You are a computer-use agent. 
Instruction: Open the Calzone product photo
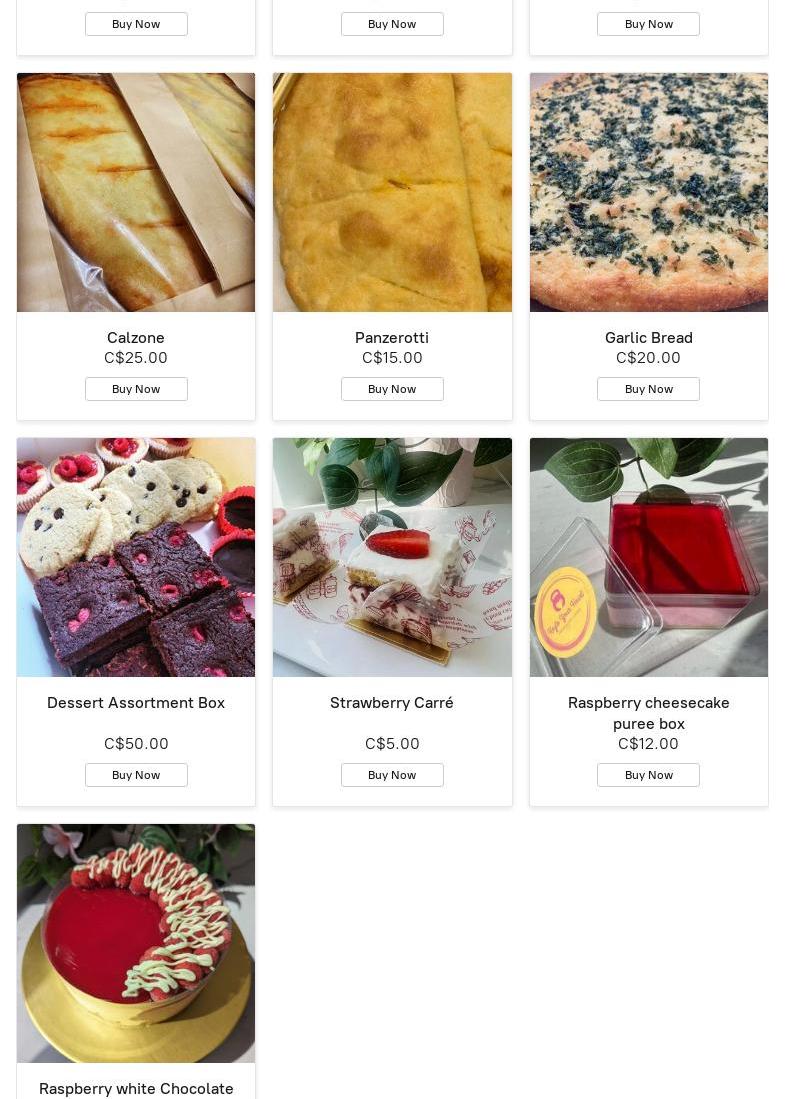point(136,192)
